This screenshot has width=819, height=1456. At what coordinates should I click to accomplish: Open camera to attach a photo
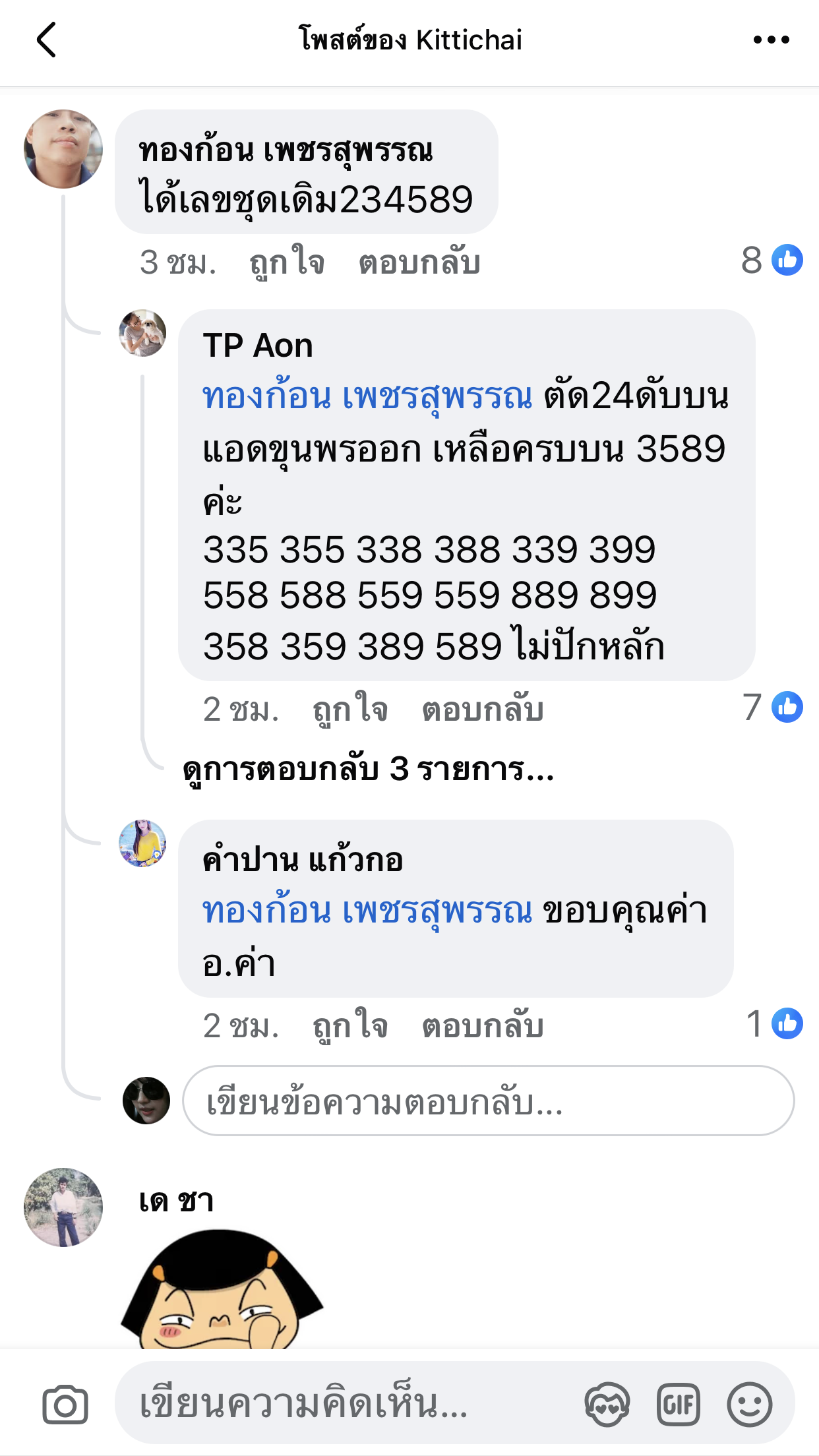click(65, 1405)
